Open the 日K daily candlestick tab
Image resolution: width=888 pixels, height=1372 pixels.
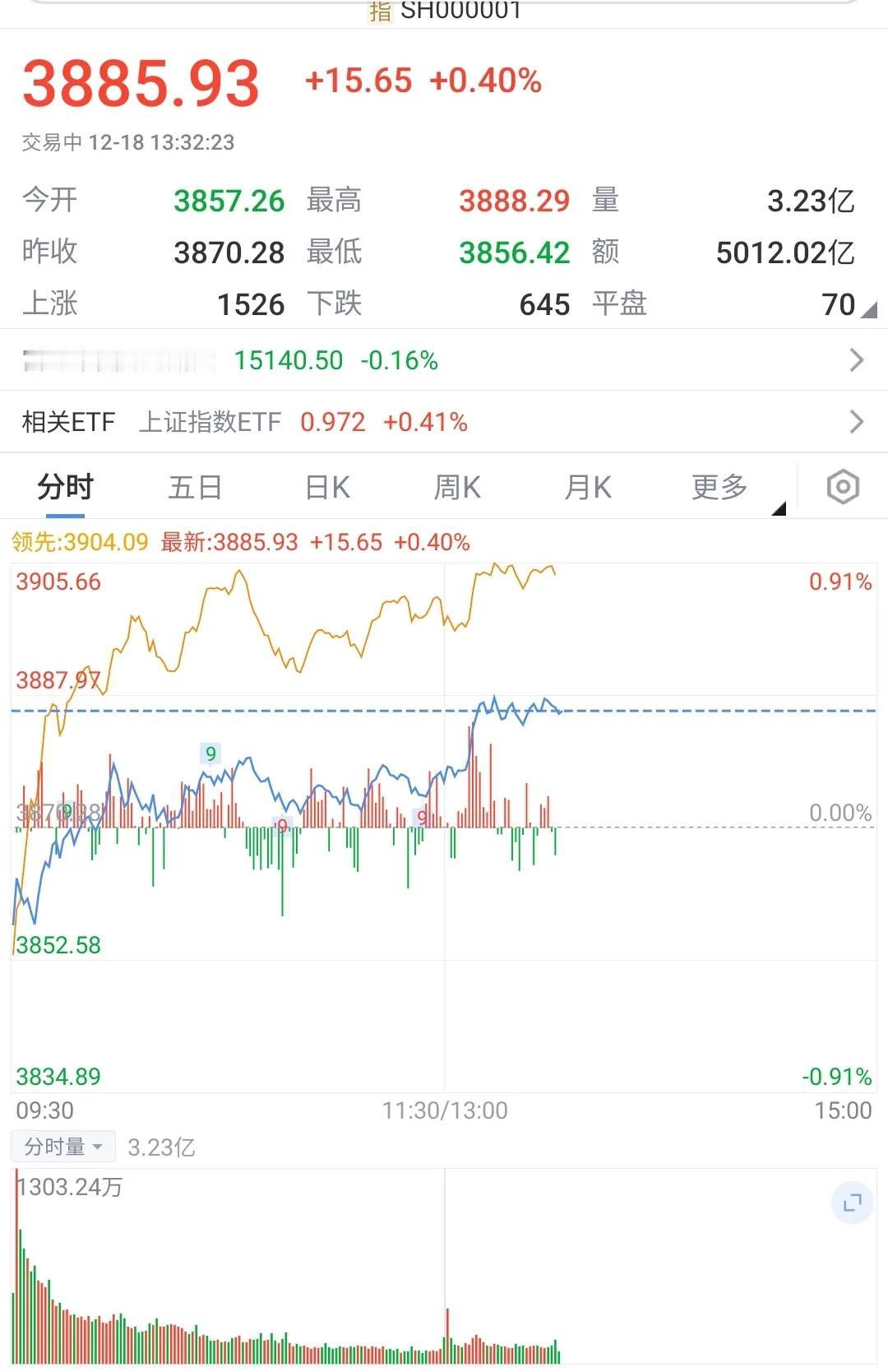click(326, 486)
